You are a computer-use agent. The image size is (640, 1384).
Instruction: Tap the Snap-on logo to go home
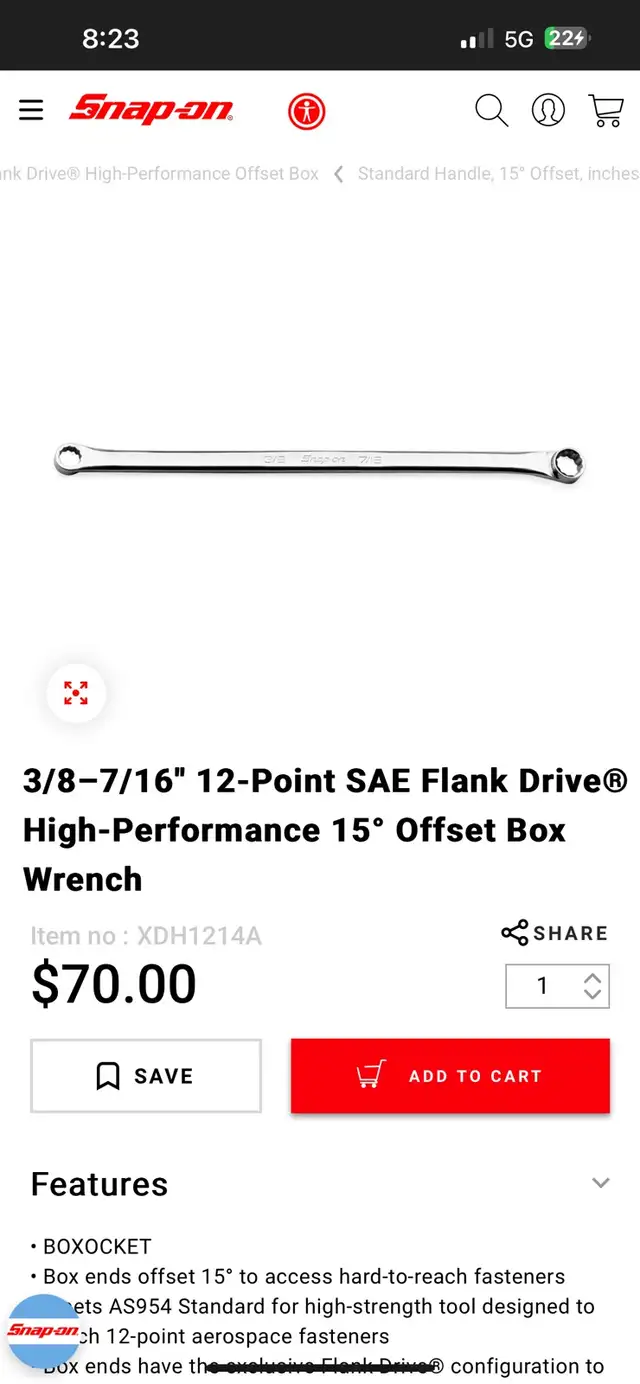tap(151, 109)
